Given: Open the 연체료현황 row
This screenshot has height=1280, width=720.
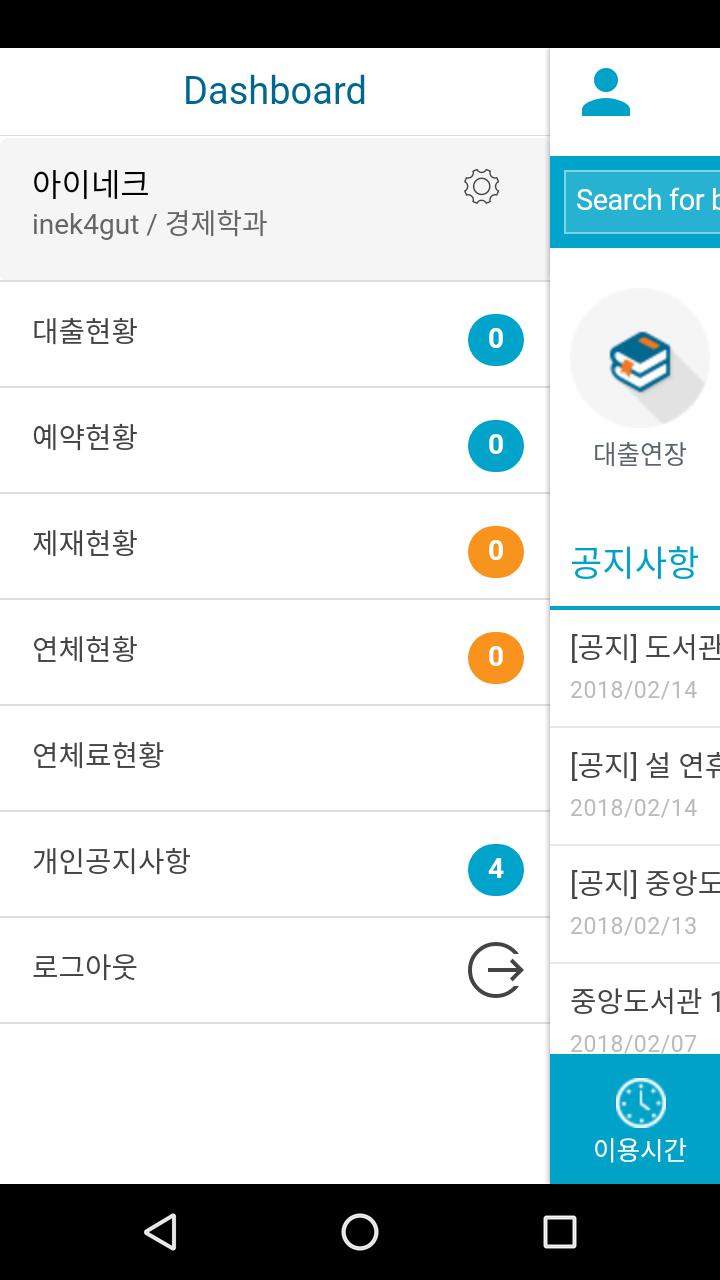Looking at the screenshot, I should click(x=275, y=758).
